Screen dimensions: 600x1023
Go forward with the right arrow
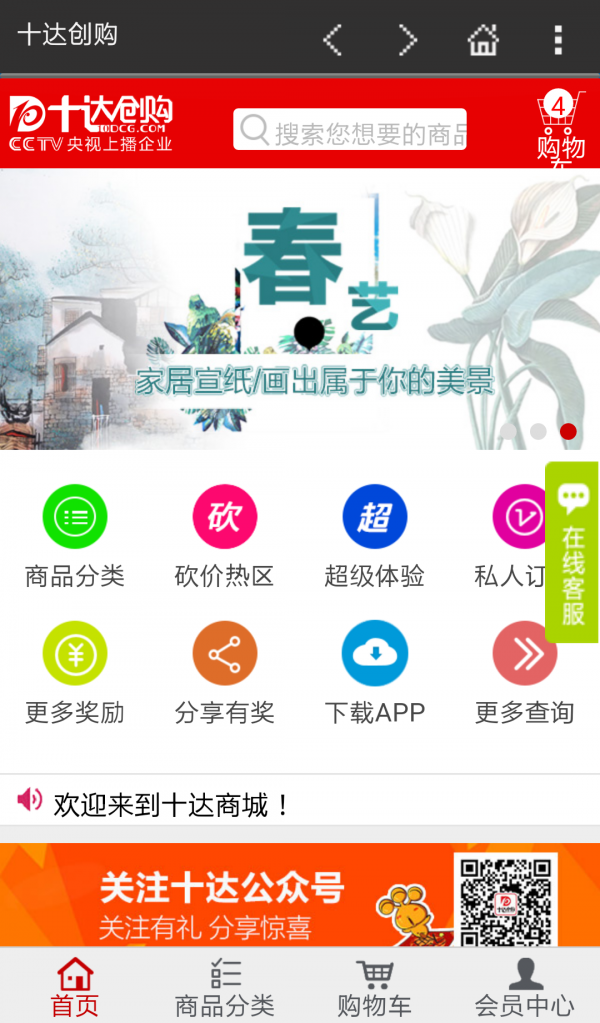(x=407, y=40)
